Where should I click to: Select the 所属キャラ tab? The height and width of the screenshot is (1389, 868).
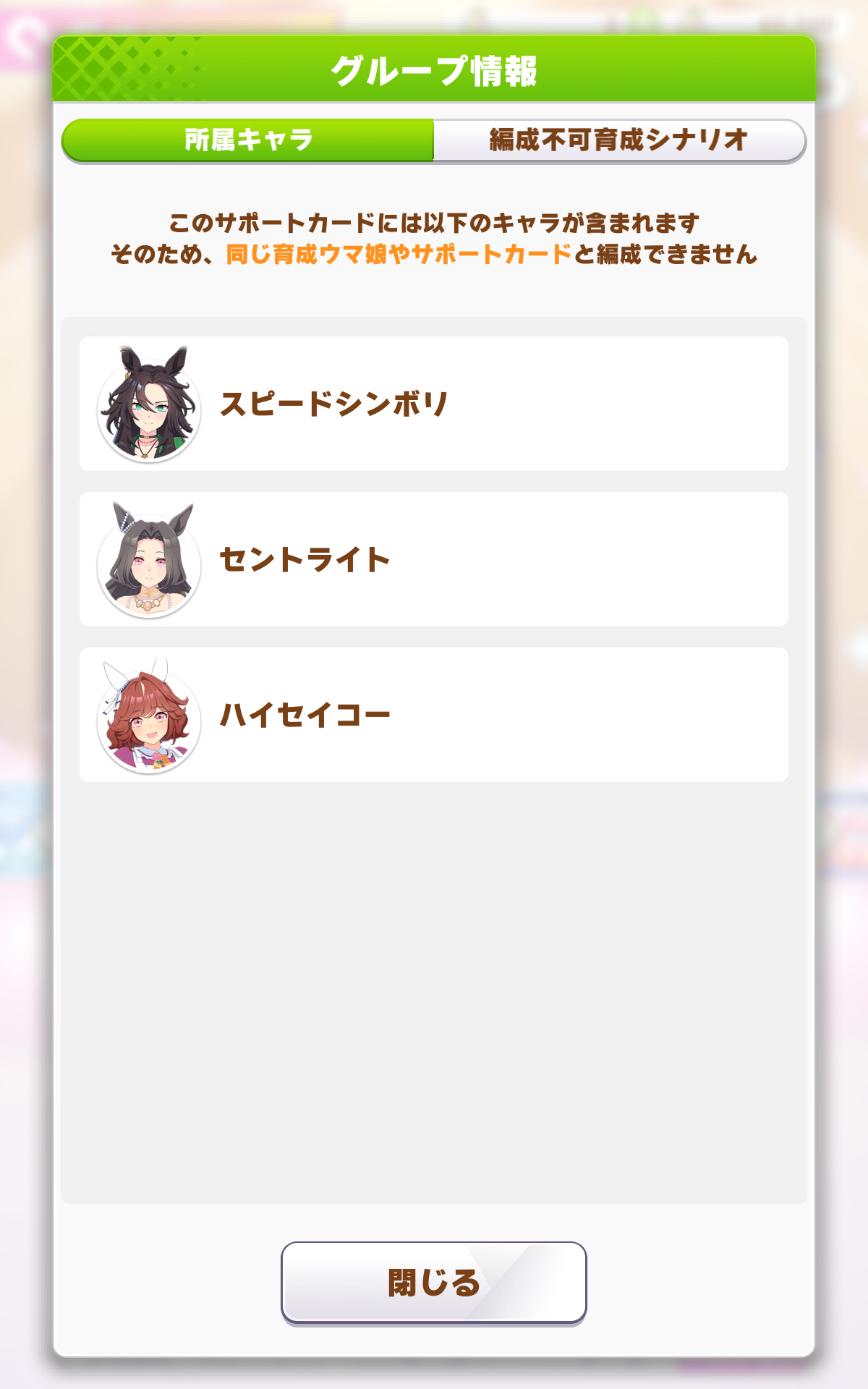point(248,140)
